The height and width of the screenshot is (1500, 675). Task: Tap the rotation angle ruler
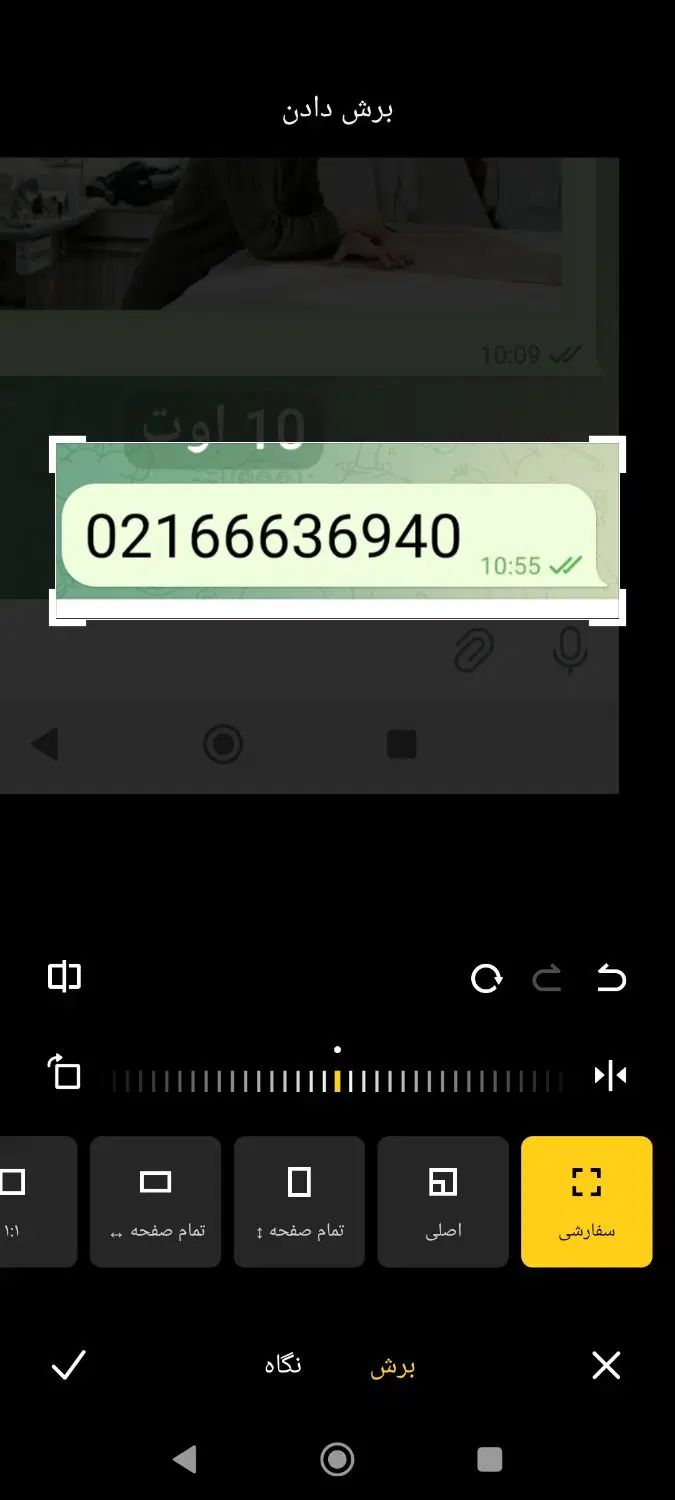[x=337, y=1080]
